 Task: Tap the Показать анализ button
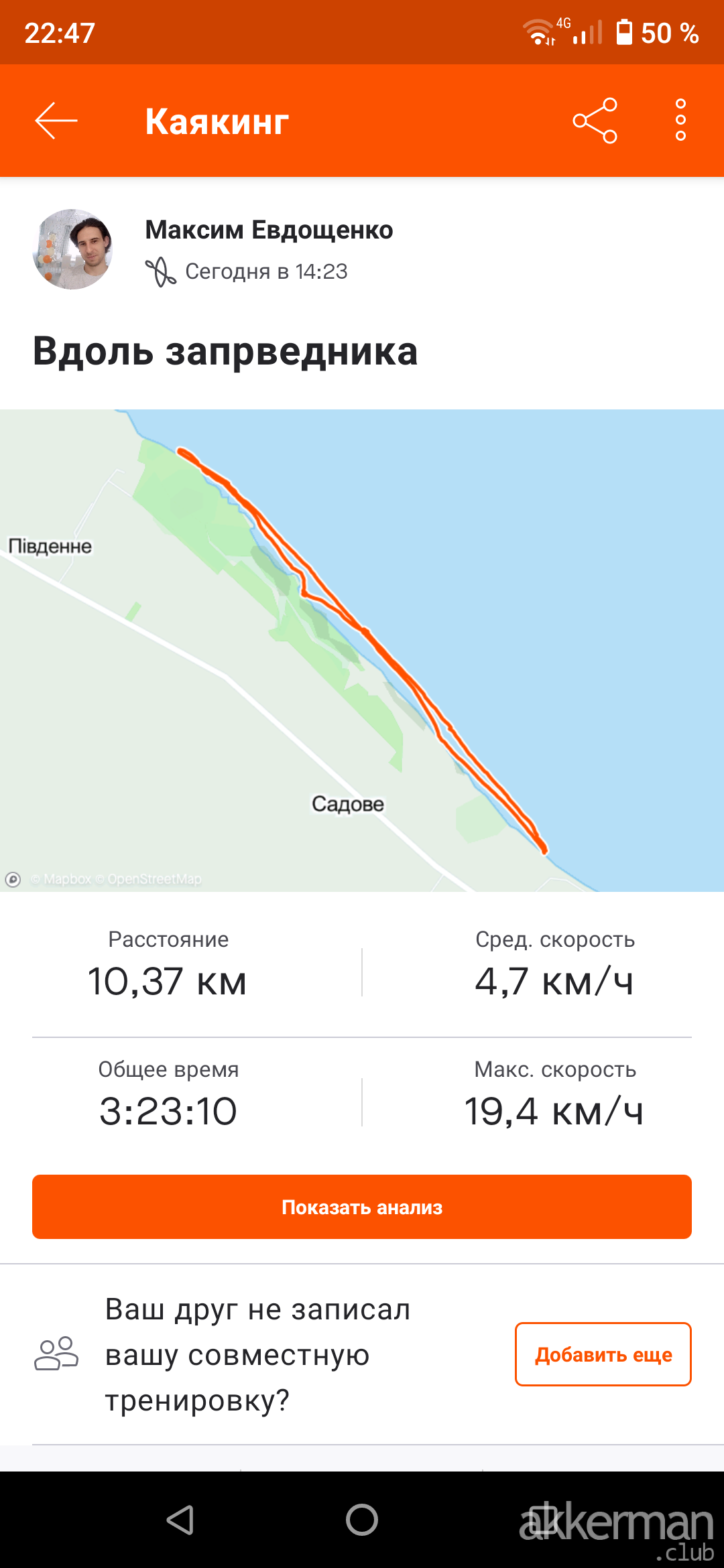coord(362,1207)
